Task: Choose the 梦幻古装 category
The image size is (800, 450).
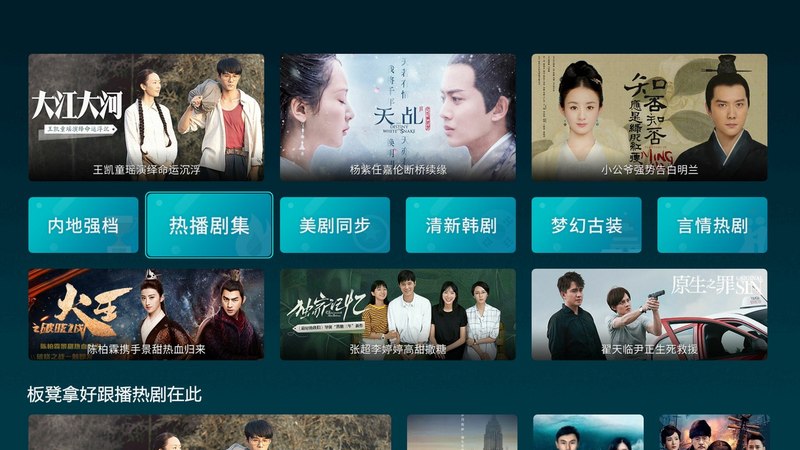Action: 586,225
